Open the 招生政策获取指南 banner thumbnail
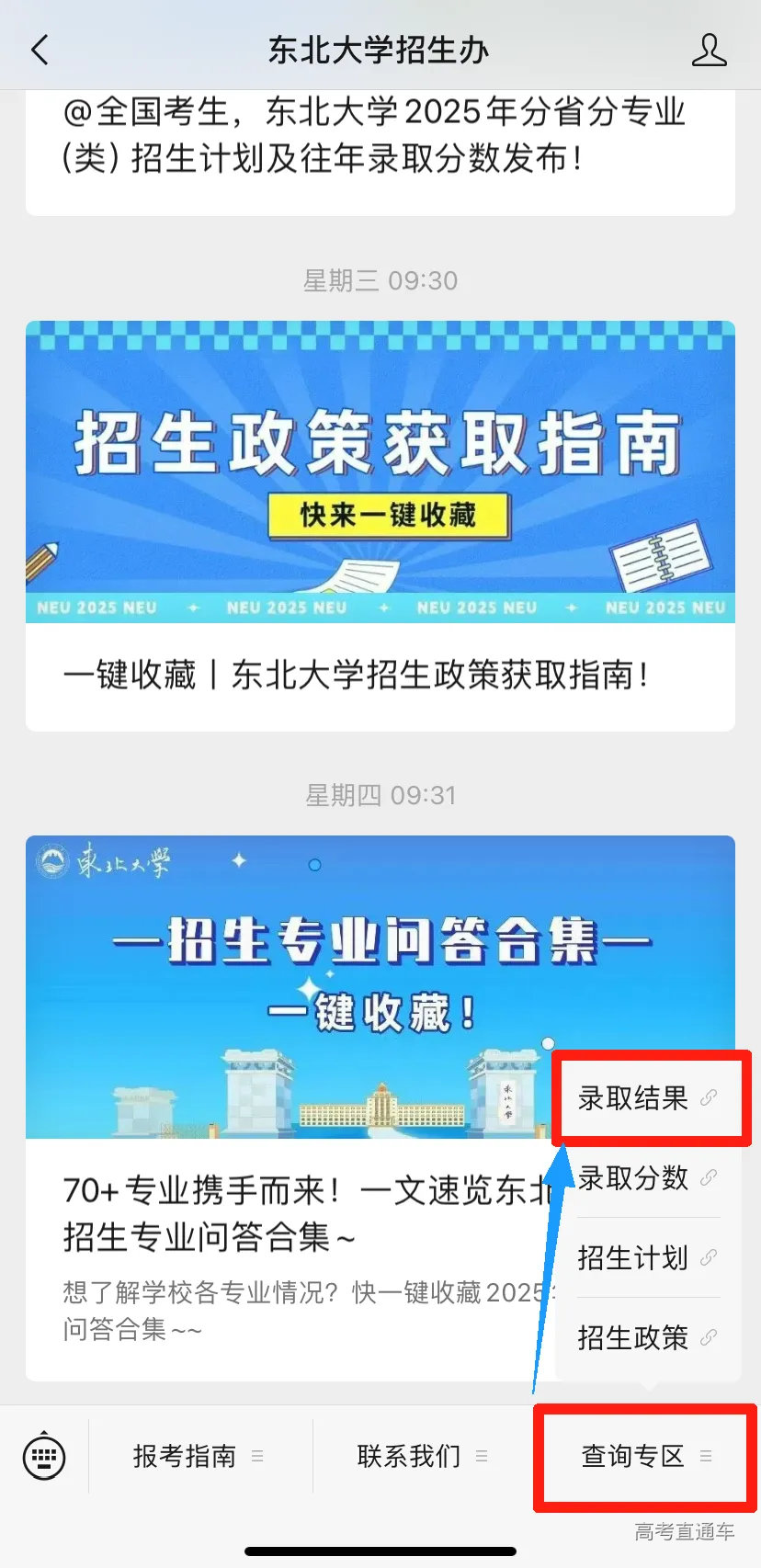This screenshot has height=1568, width=761. (380, 471)
